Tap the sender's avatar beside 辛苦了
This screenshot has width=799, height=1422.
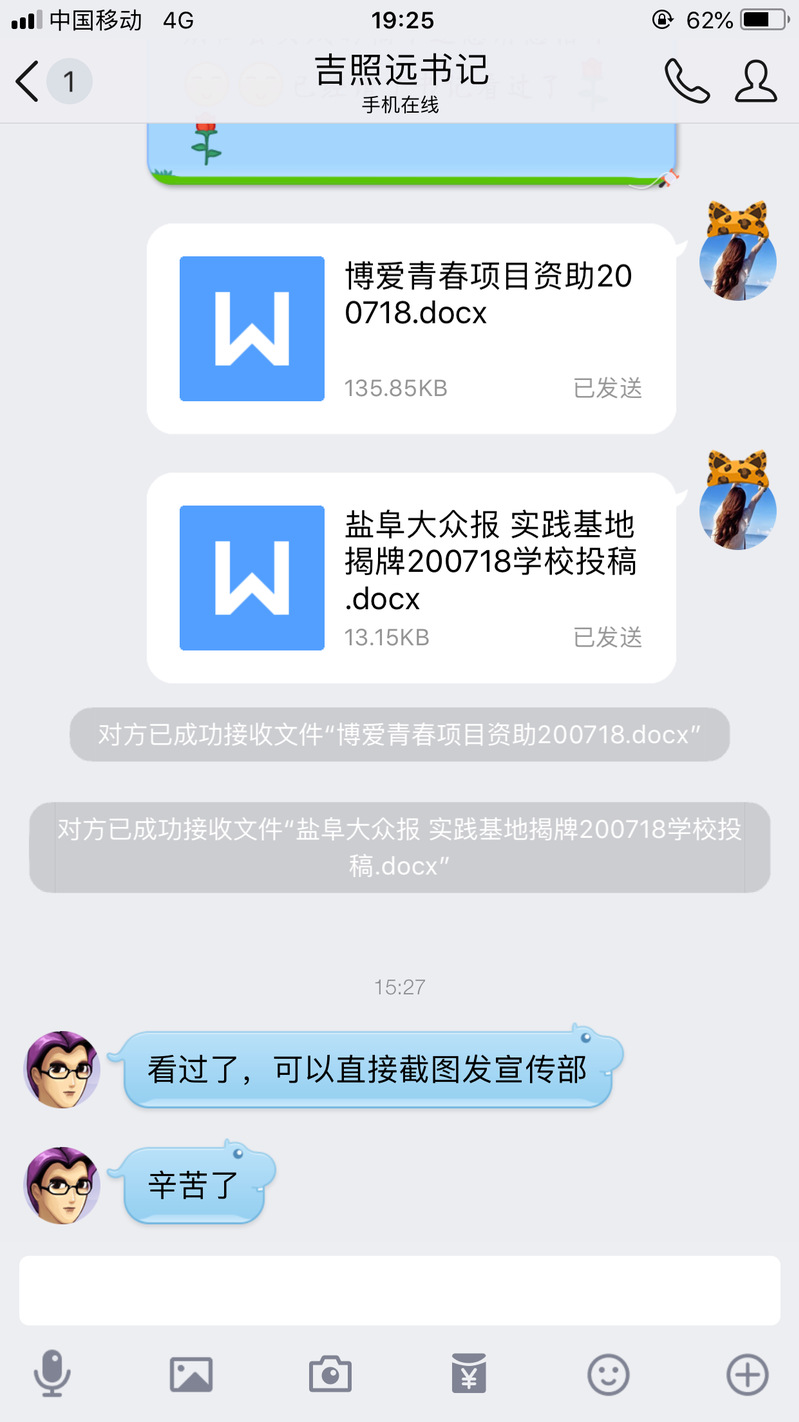(x=62, y=1186)
